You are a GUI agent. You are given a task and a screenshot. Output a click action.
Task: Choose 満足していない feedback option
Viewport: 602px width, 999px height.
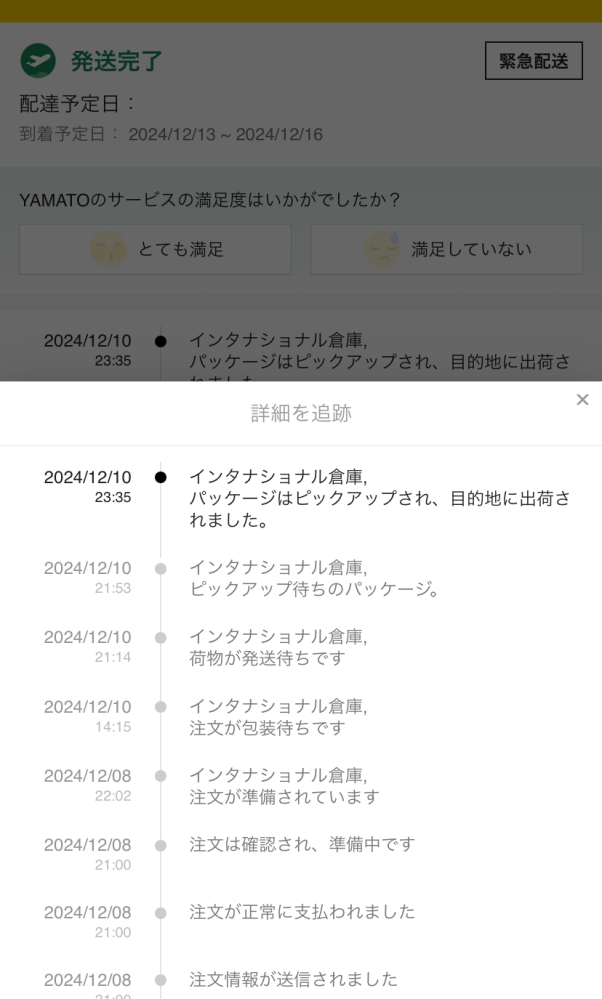(447, 249)
